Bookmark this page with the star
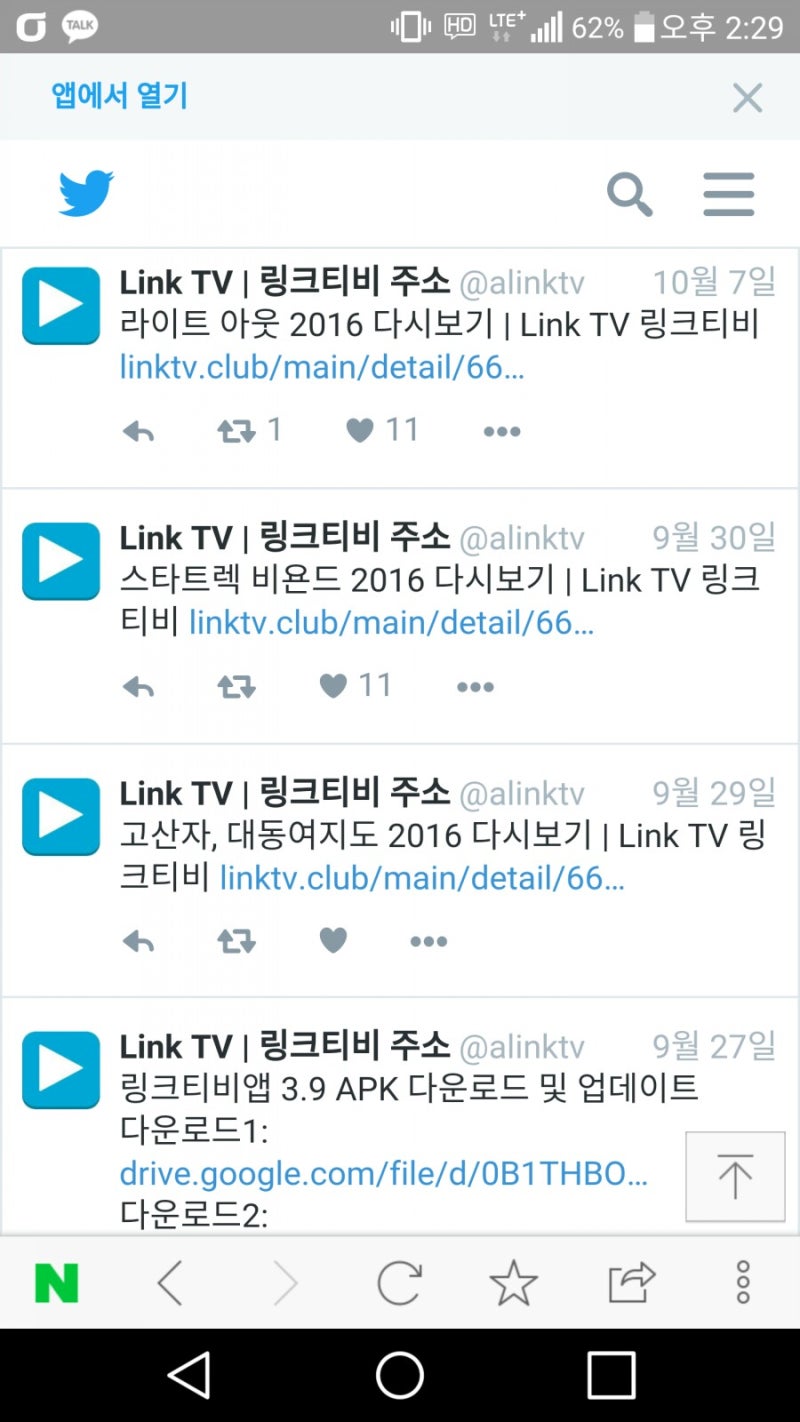 pyautogui.click(x=514, y=1283)
